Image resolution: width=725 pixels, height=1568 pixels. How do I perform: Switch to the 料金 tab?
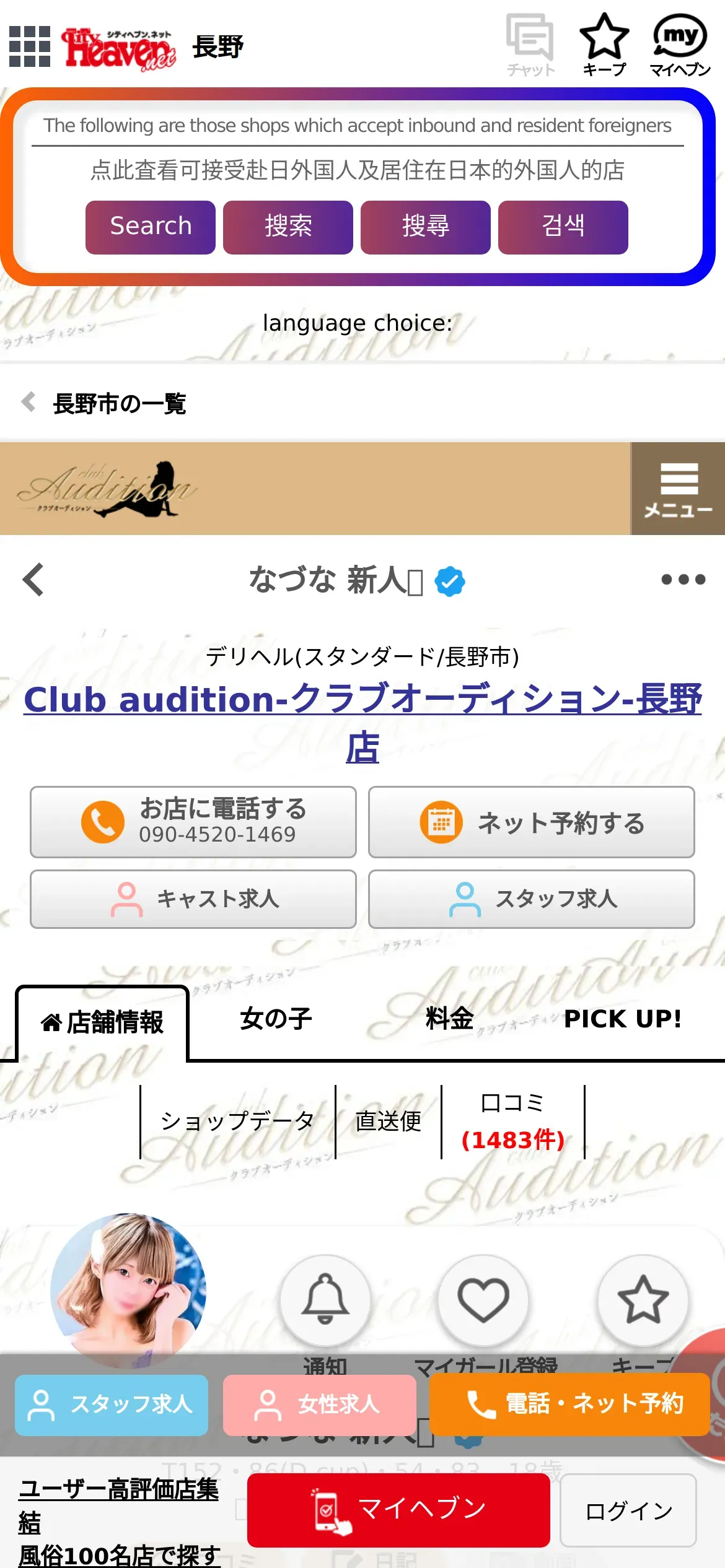(449, 1019)
